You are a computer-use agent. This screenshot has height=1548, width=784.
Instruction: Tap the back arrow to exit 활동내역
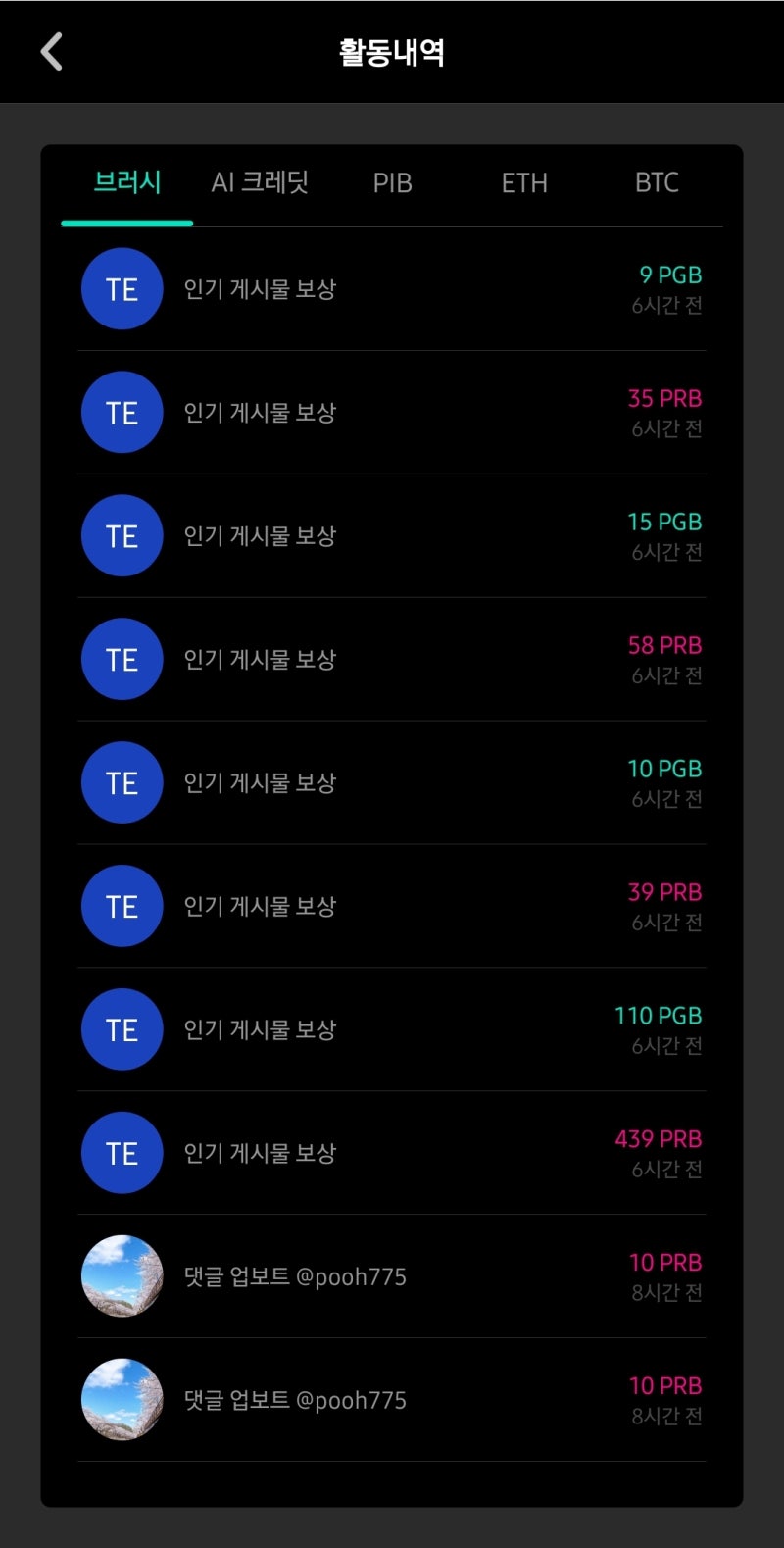tap(51, 51)
